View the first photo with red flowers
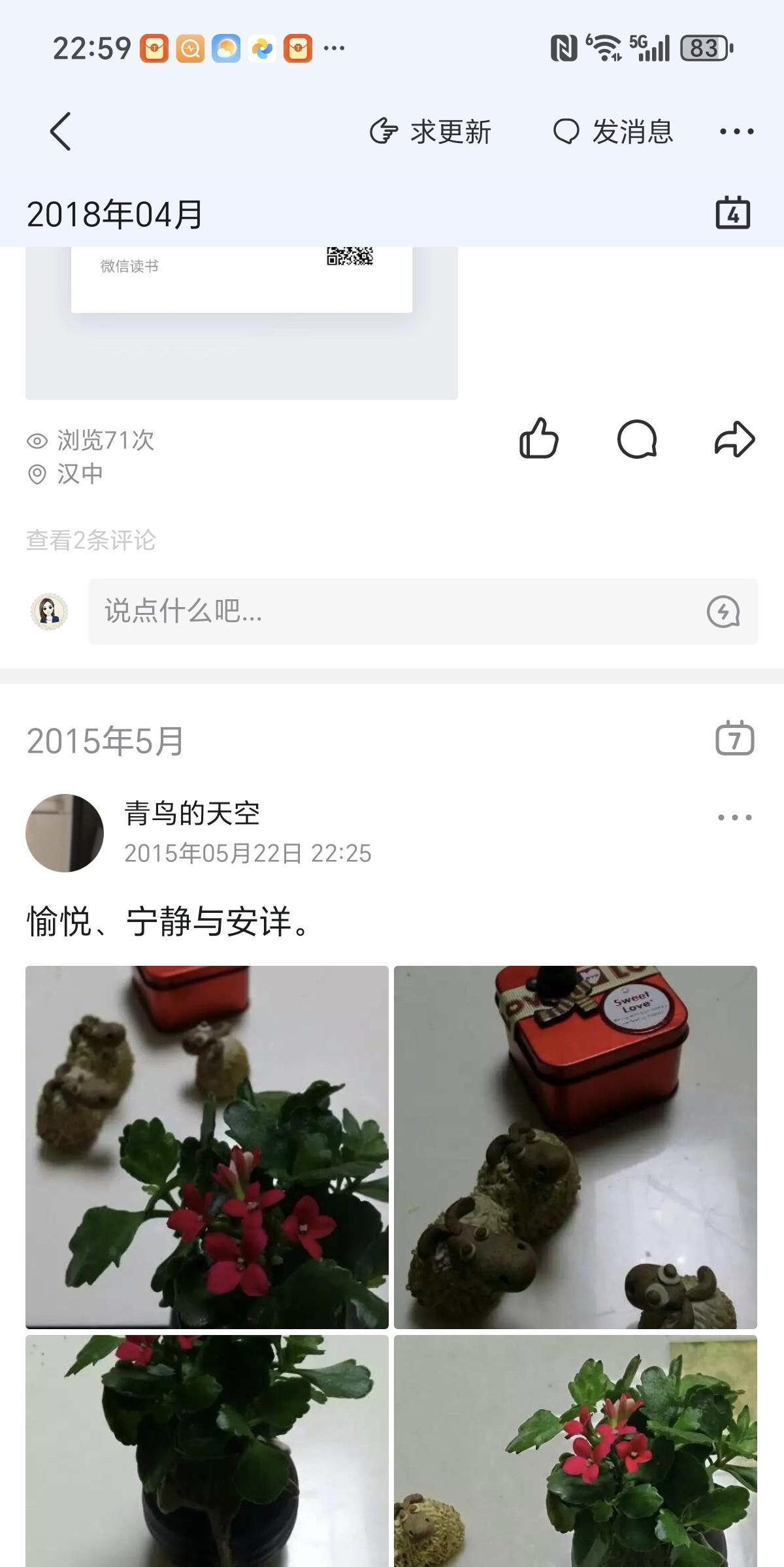Image resolution: width=784 pixels, height=1567 pixels. coord(207,1147)
